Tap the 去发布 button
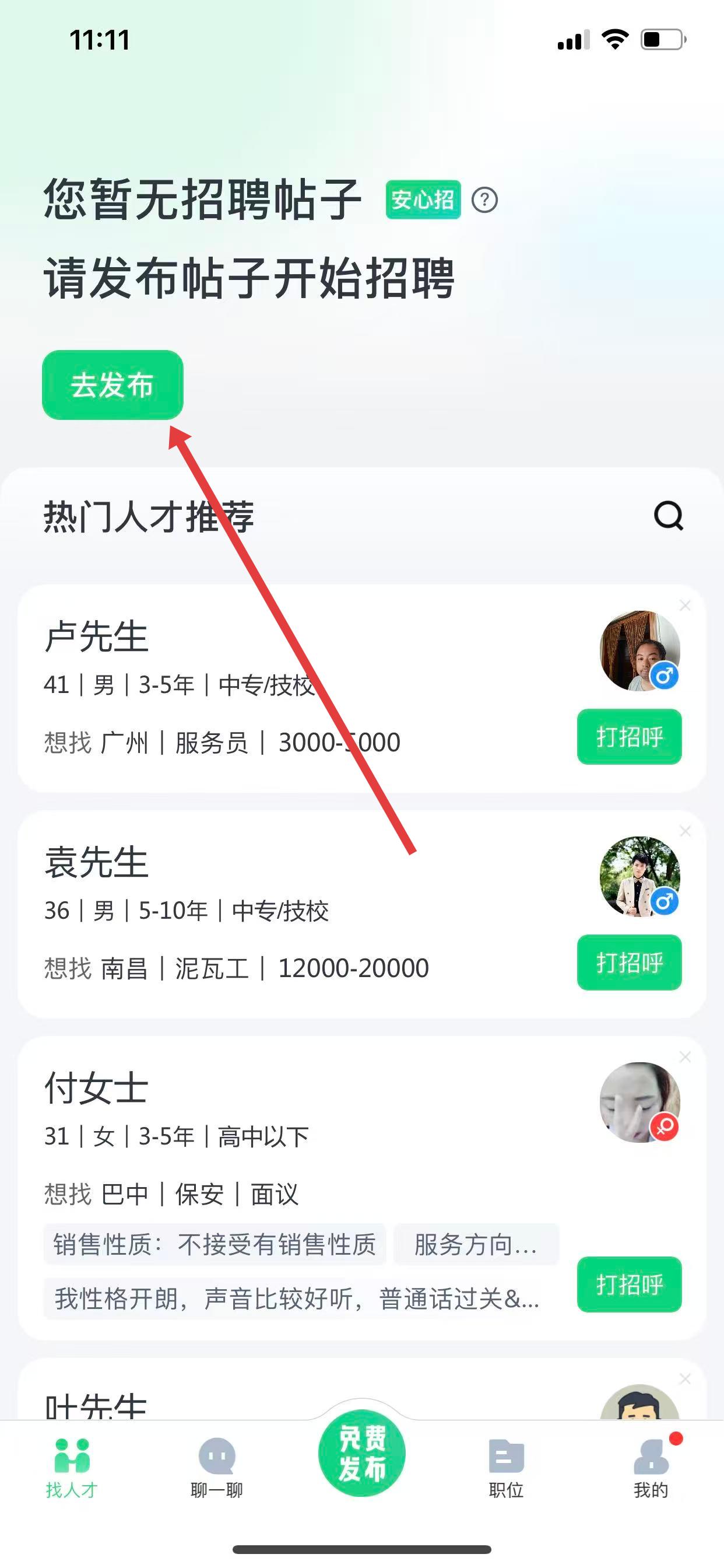 (113, 384)
